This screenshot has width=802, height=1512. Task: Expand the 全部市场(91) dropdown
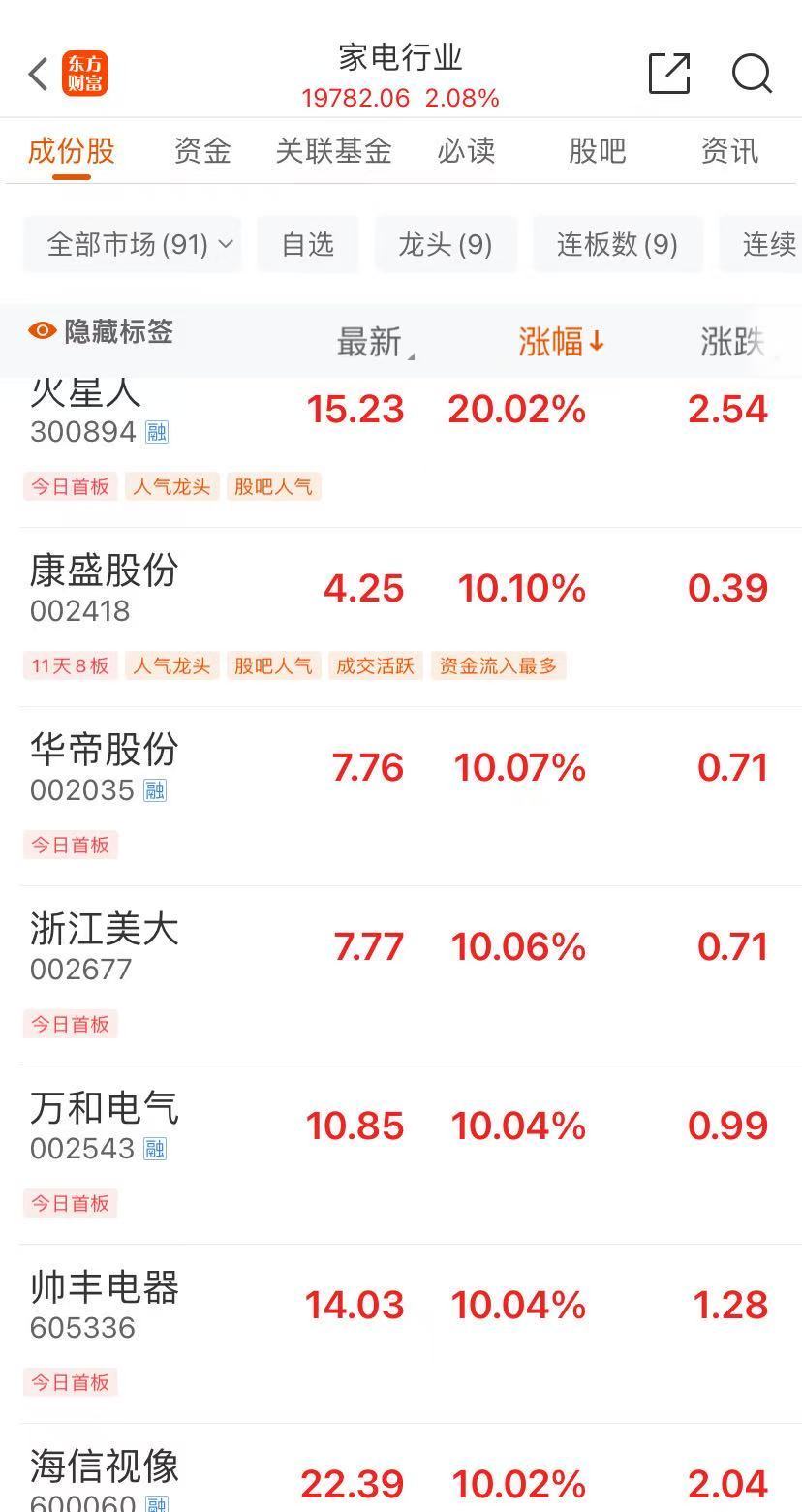[x=132, y=244]
